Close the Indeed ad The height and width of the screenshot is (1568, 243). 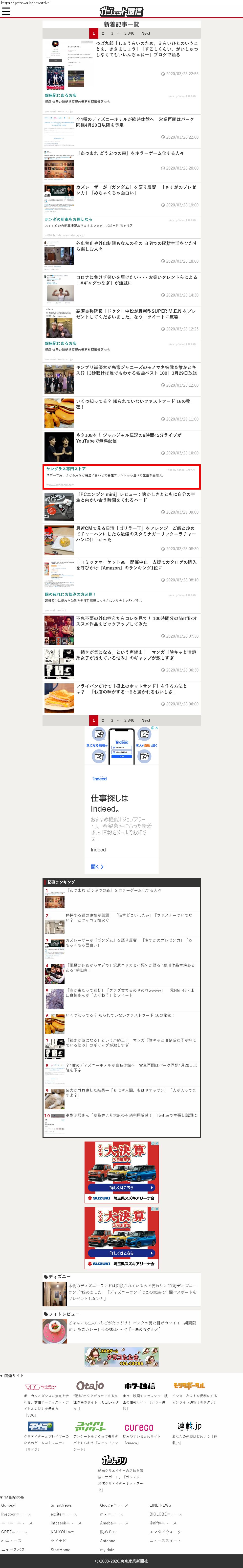157,728
